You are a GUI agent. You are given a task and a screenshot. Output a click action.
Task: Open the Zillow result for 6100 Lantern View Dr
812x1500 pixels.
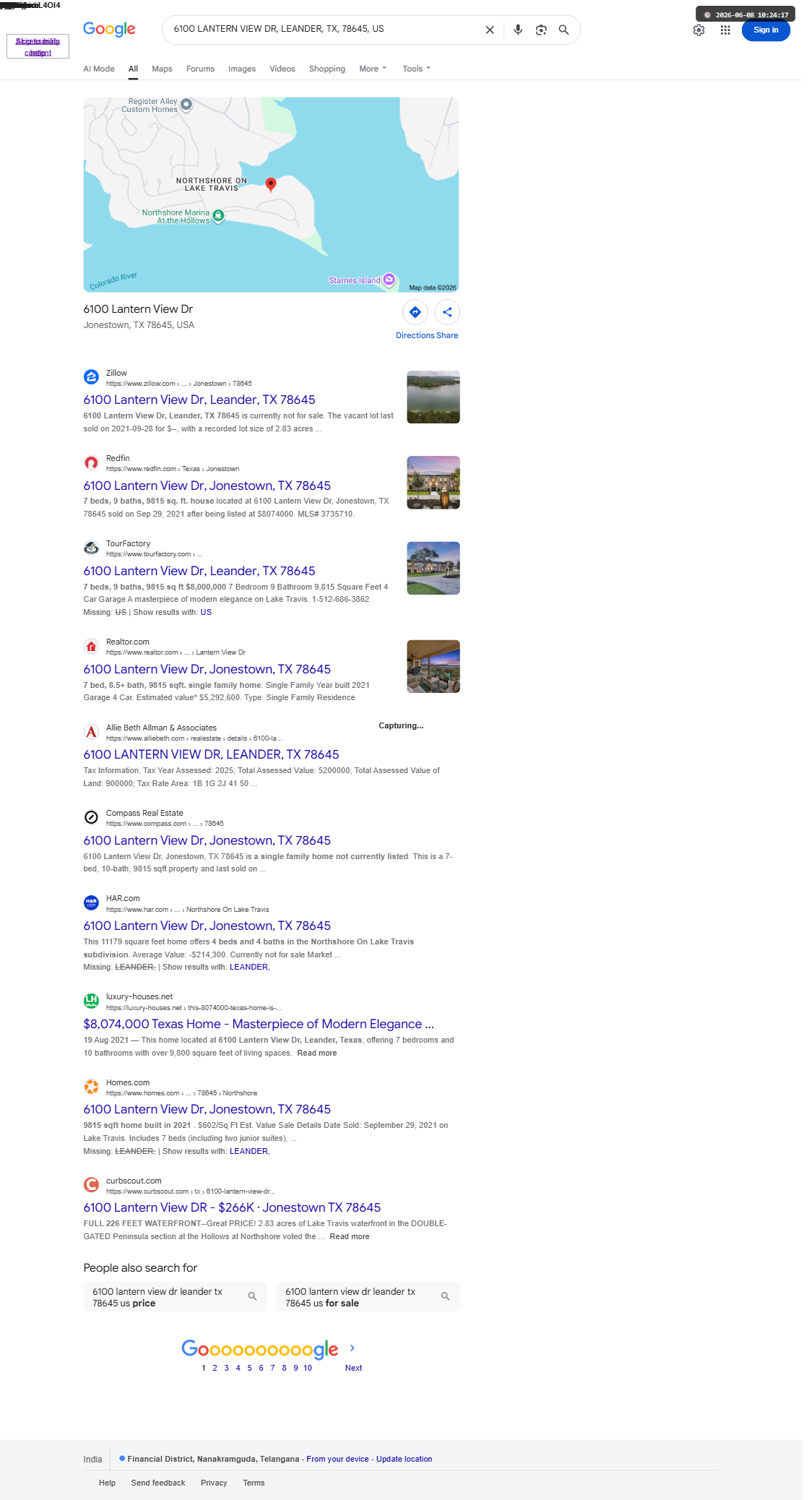[x=199, y=400]
